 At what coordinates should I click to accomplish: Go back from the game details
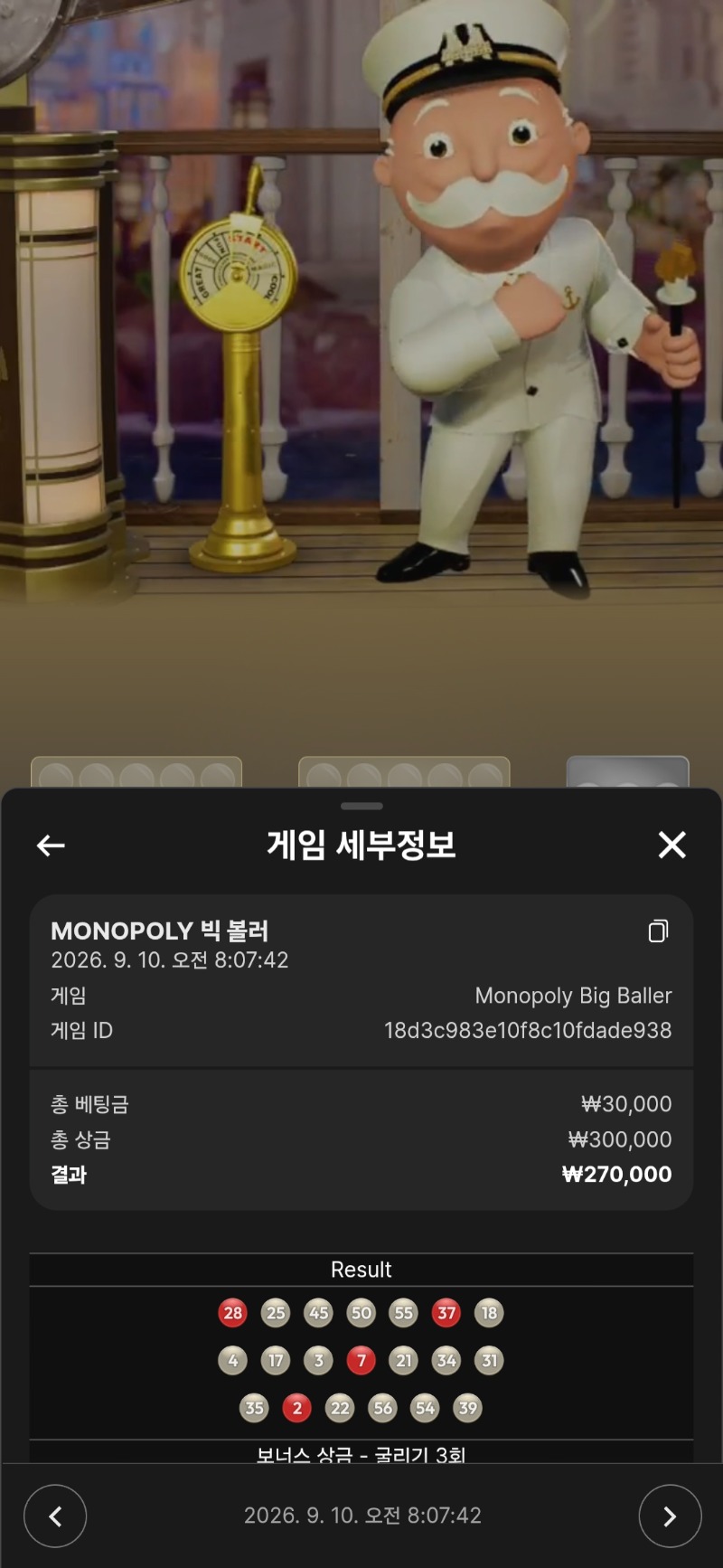pyautogui.click(x=51, y=845)
